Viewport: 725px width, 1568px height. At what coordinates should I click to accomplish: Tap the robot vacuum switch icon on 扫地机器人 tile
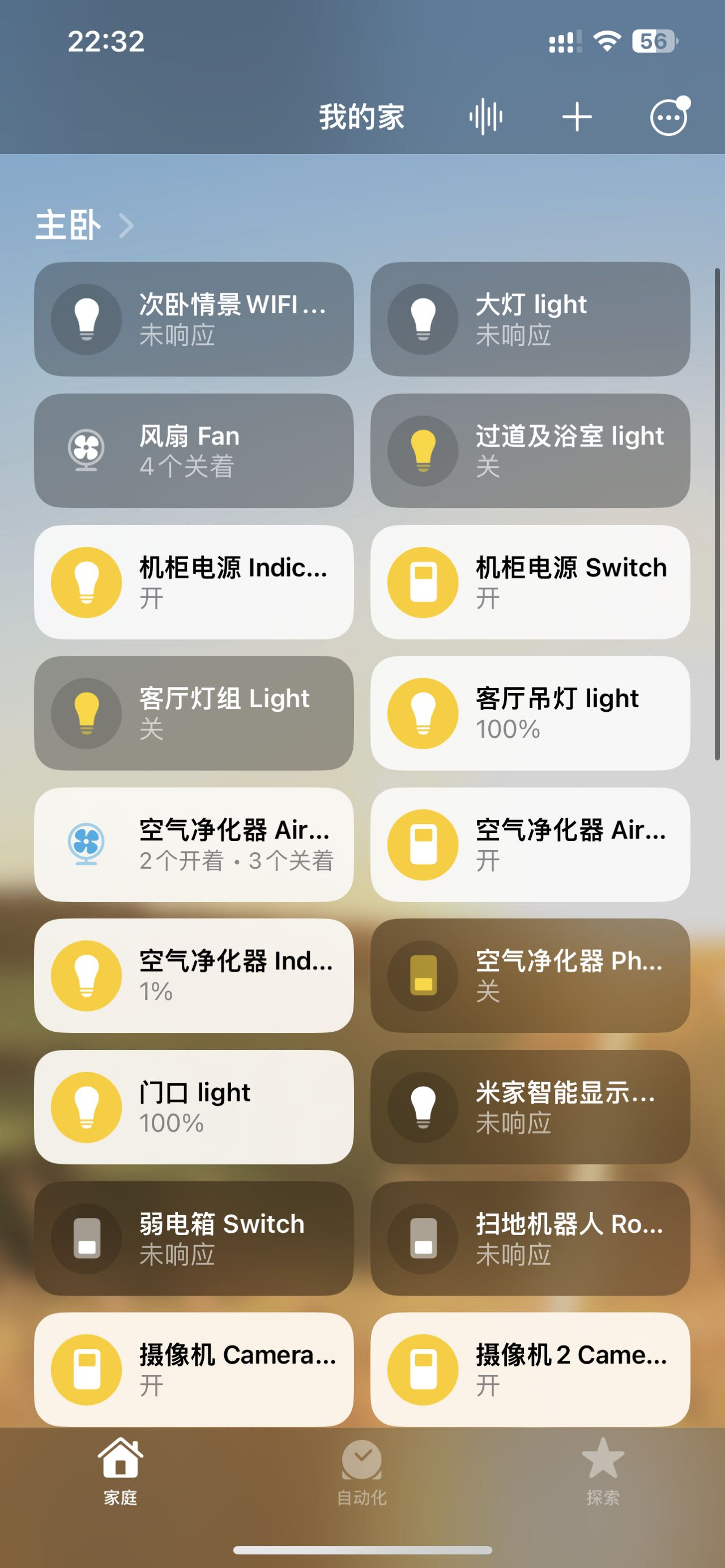[x=424, y=1238]
